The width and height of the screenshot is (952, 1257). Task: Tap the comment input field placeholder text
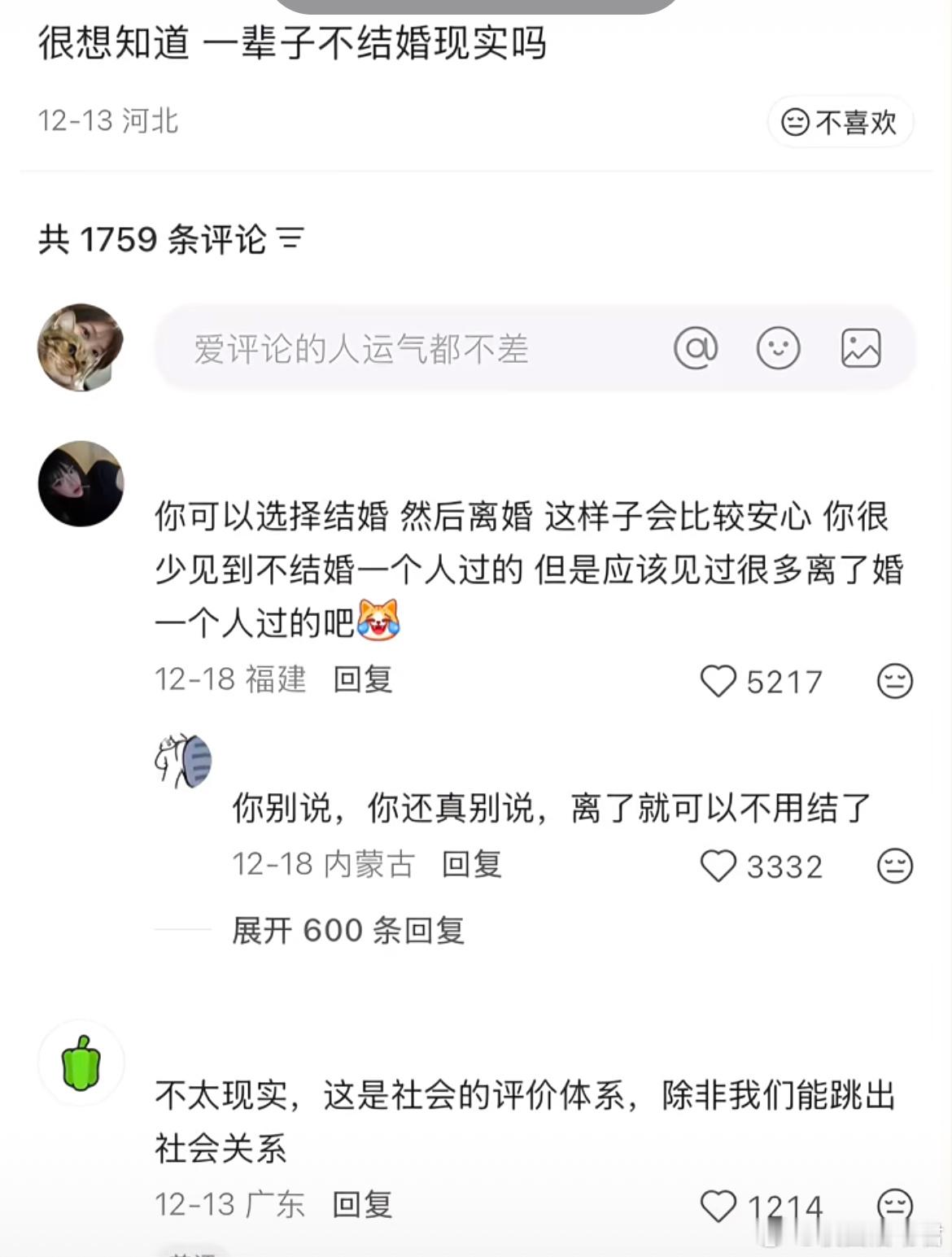tap(360, 348)
